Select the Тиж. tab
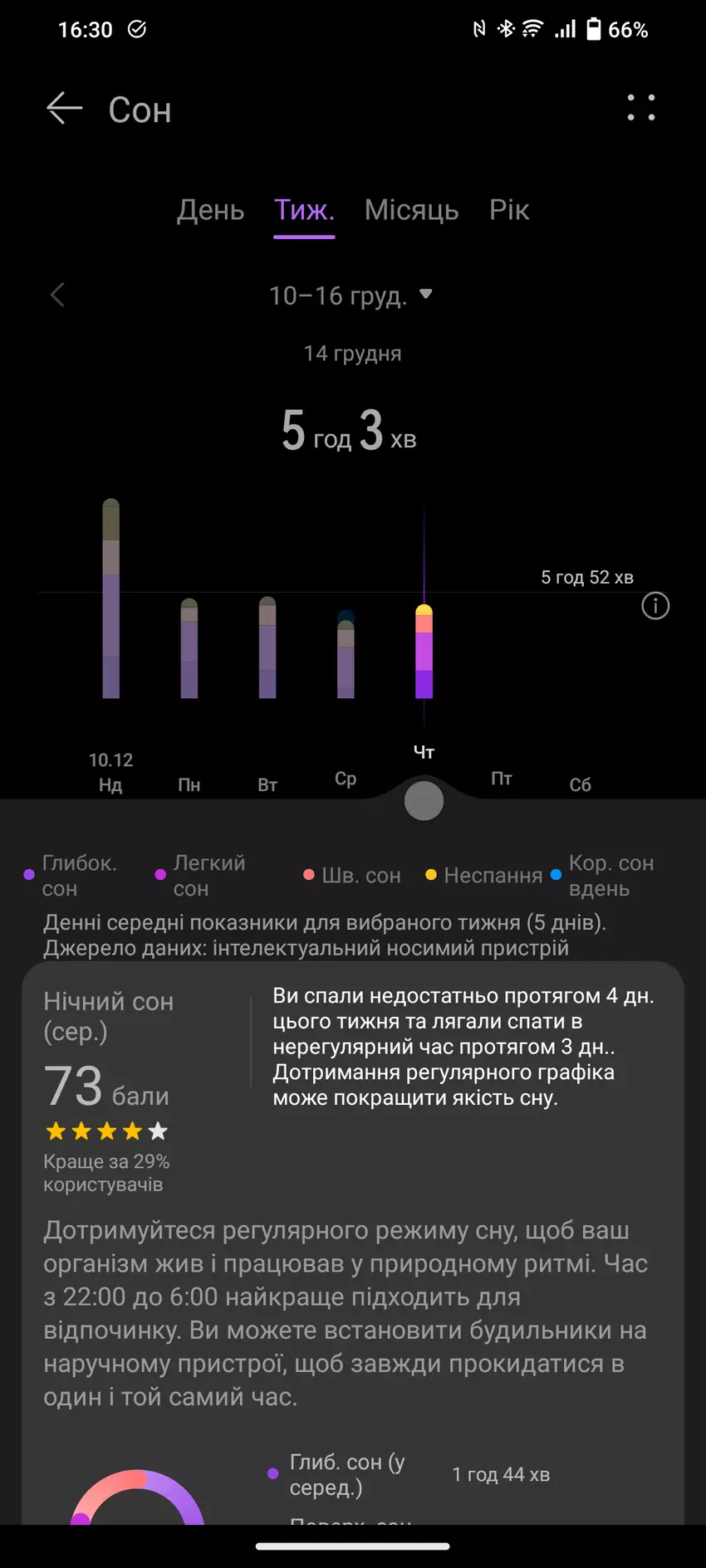Image resolution: width=706 pixels, height=1568 pixels. 304,210
